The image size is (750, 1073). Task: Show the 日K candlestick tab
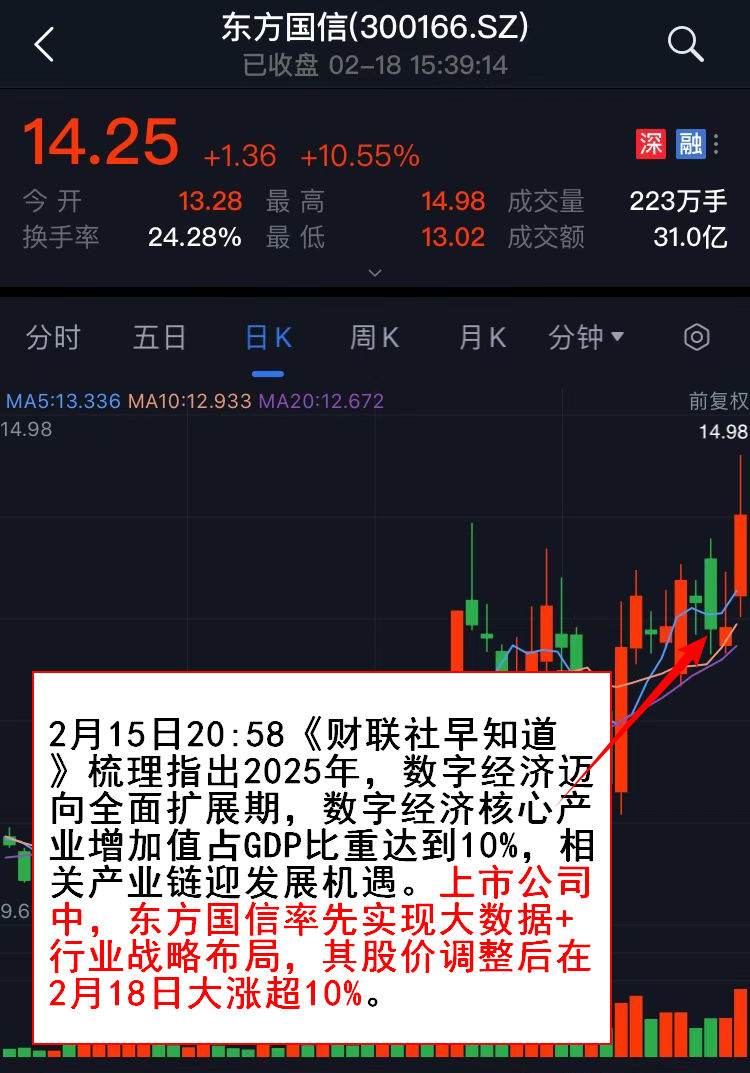coord(268,338)
